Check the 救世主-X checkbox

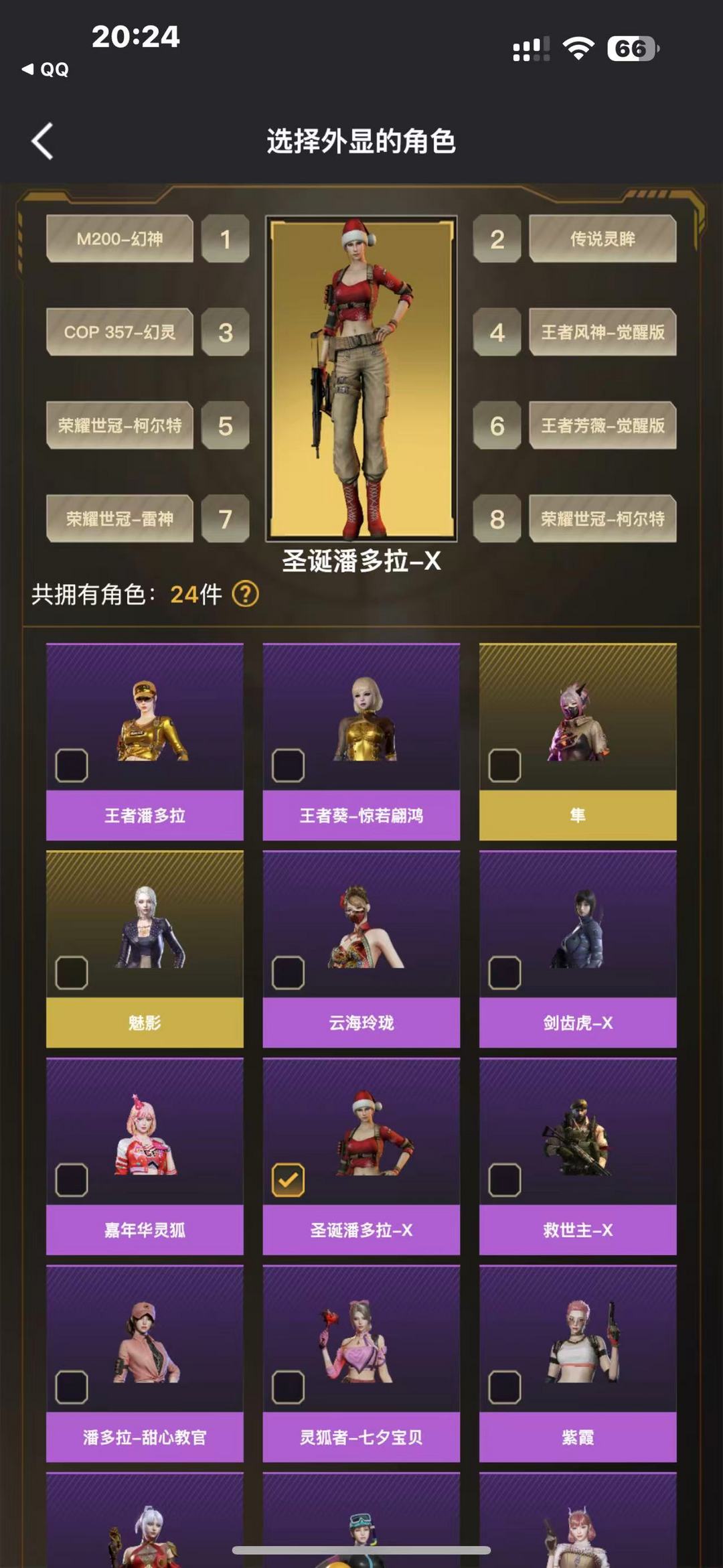coord(505,1180)
